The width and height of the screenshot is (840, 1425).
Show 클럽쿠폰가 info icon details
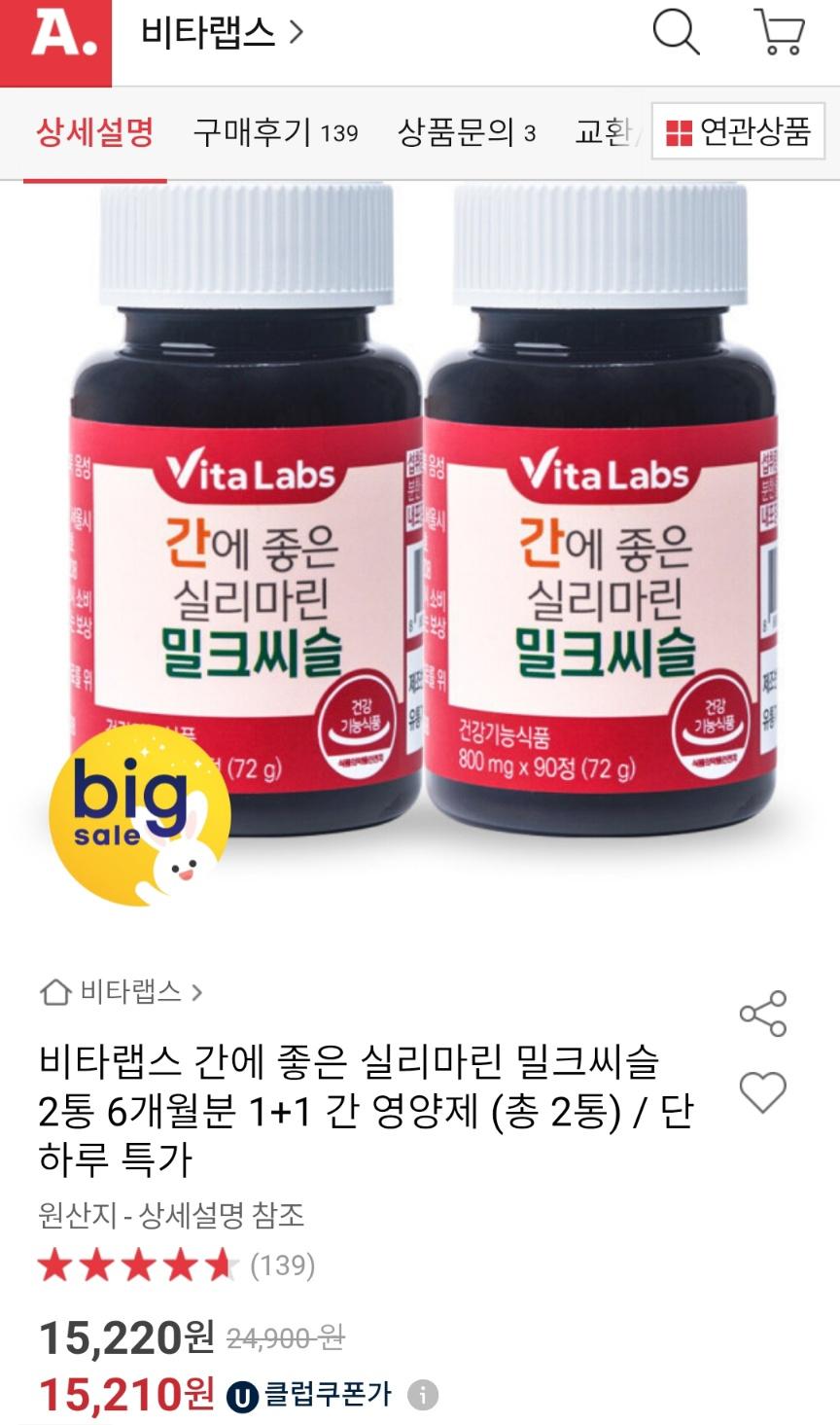click(x=422, y=1395)
